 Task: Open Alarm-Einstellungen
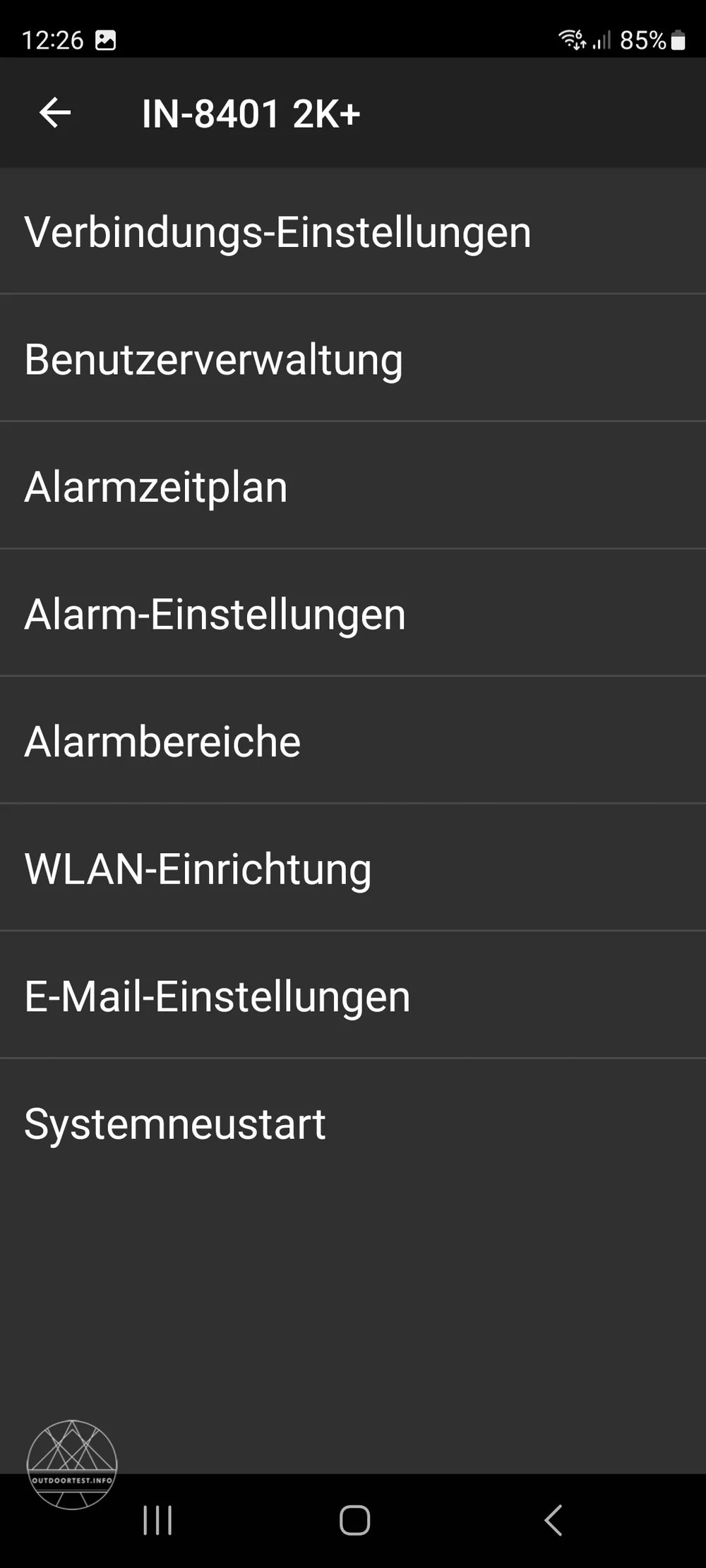pyautogui.click(x=213, y=614)
